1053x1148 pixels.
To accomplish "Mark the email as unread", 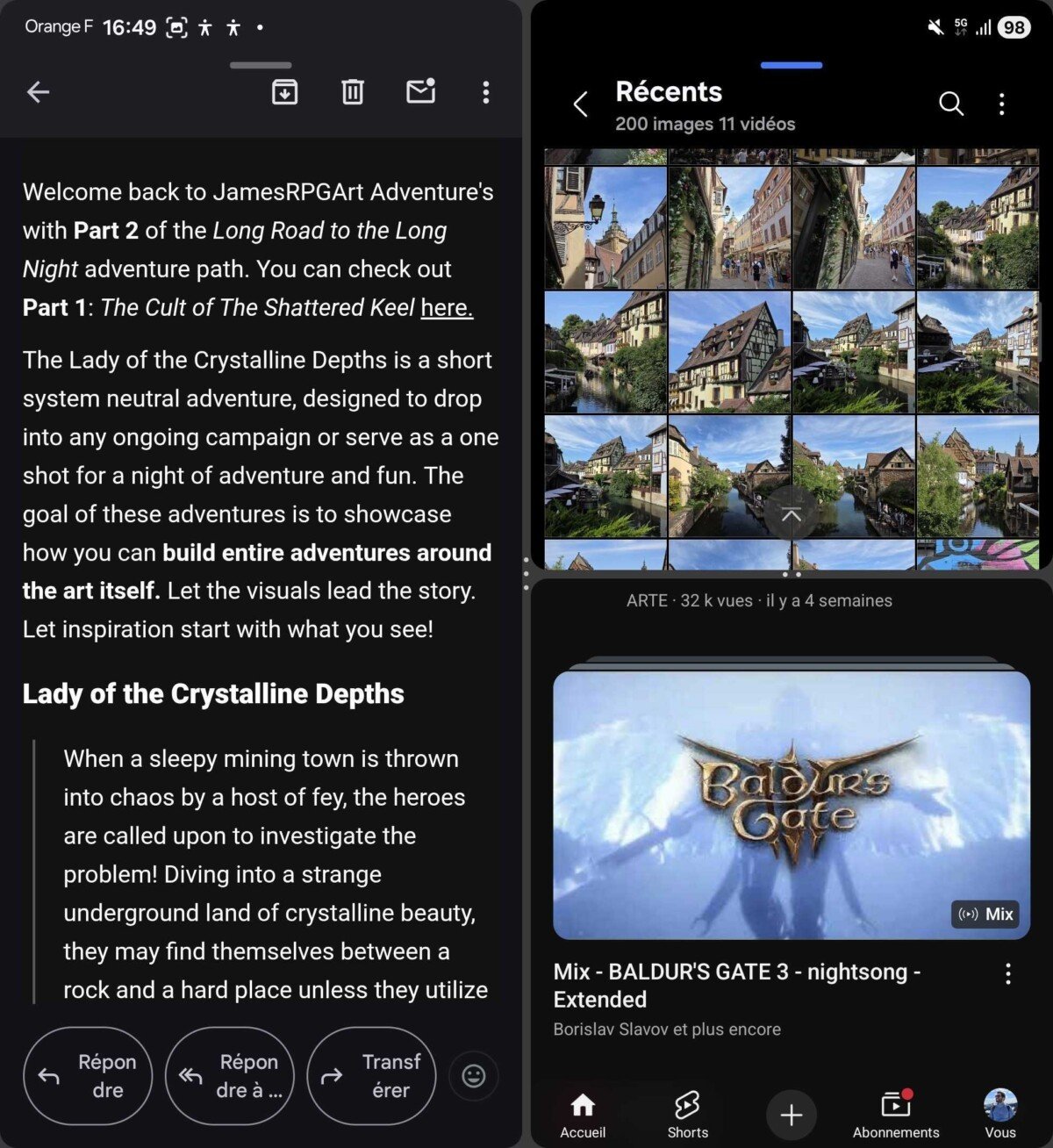I will pyautogui.click(x=420, y=90).
